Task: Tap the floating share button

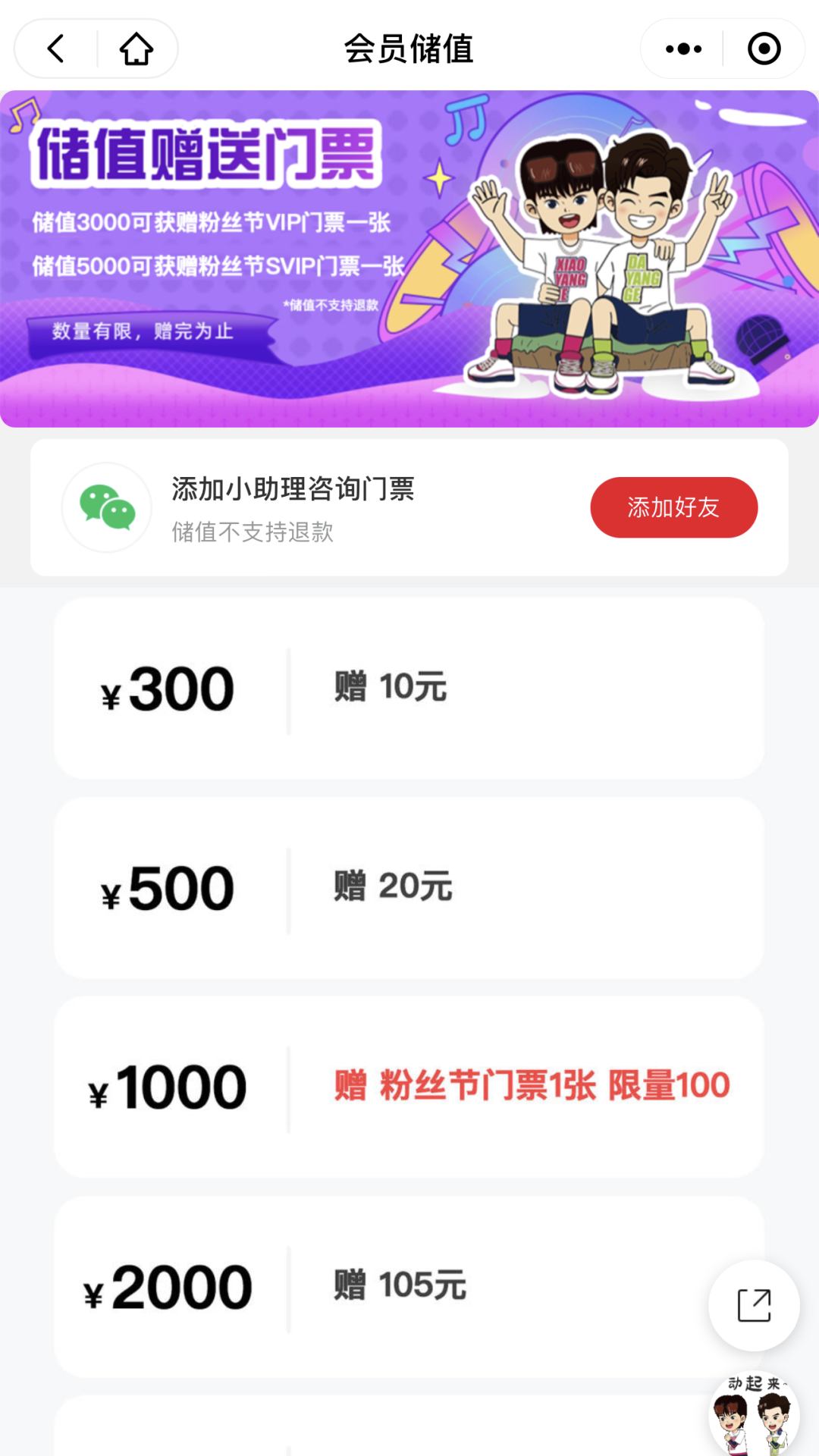Action: click(754, 1305)
